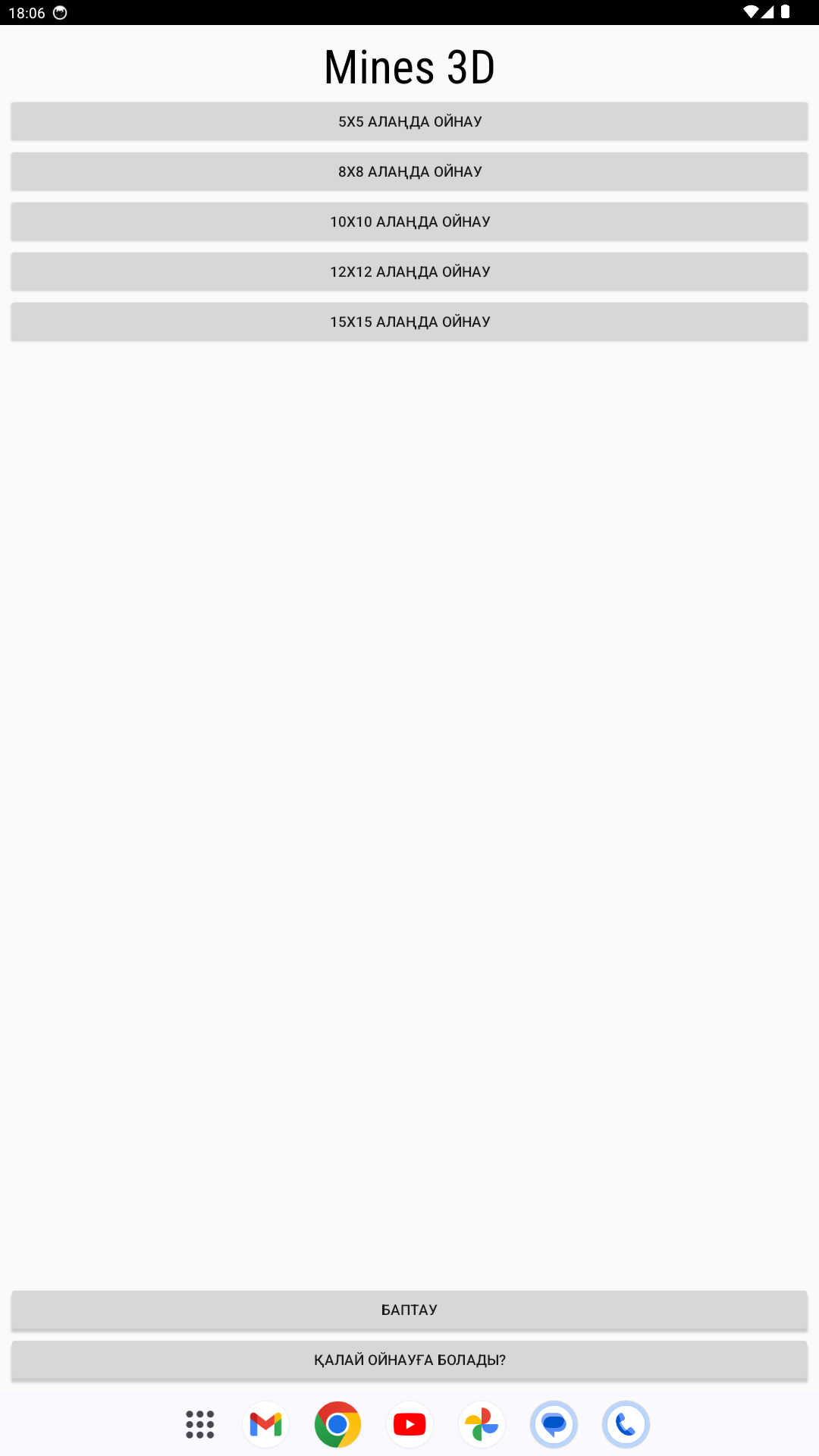
Task: Open the Phone dialer from the taskbar
Action: tap(626, 1424)
